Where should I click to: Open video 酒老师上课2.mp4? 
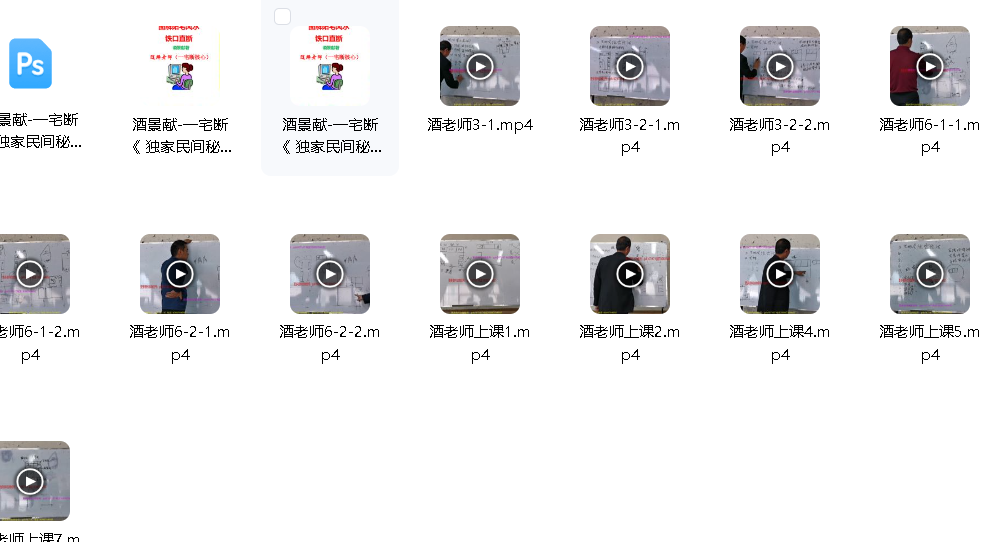[x=630, y=274]
